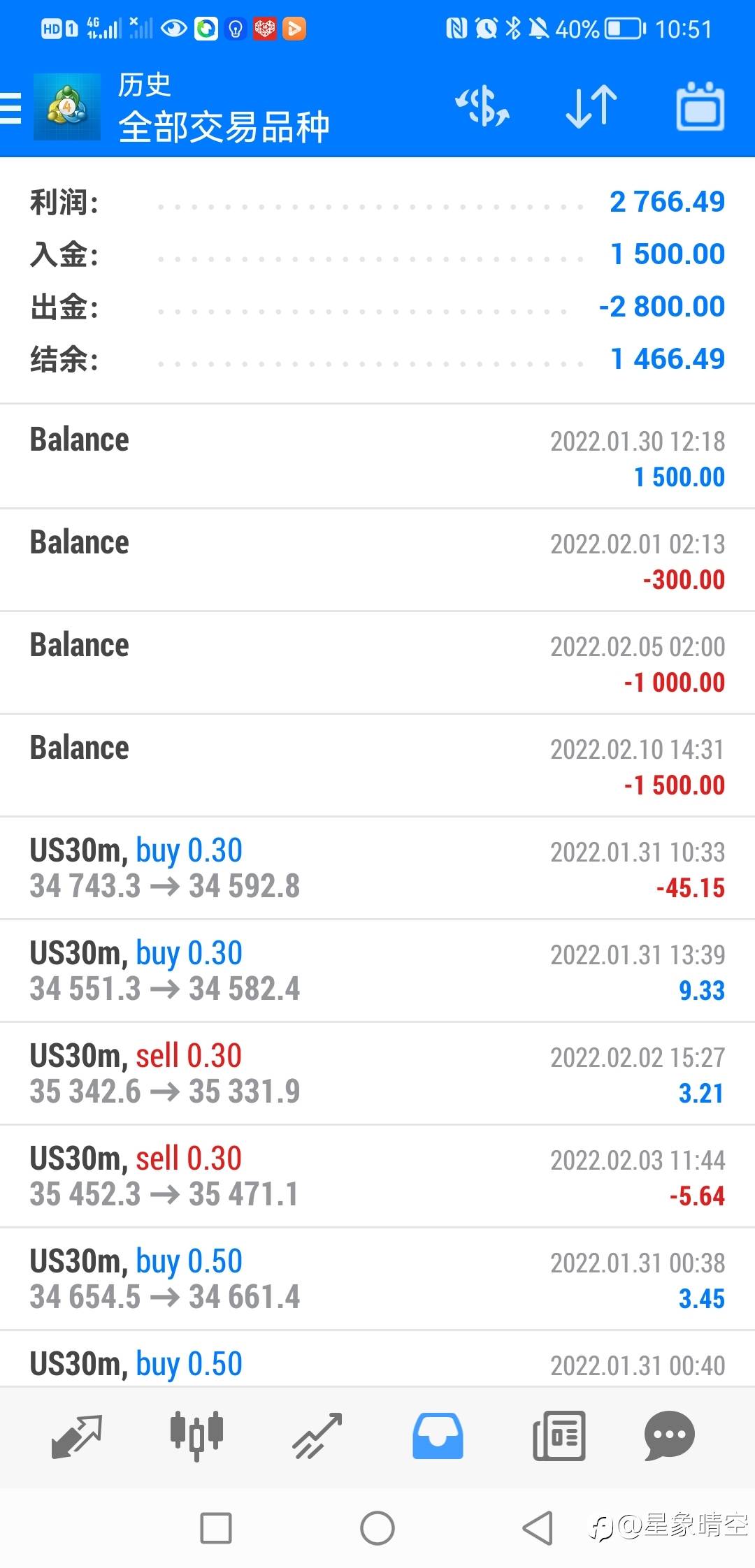Switch to the Quotes tab
Viewport: 755px width, 1568px height.
coord(77,1436)
